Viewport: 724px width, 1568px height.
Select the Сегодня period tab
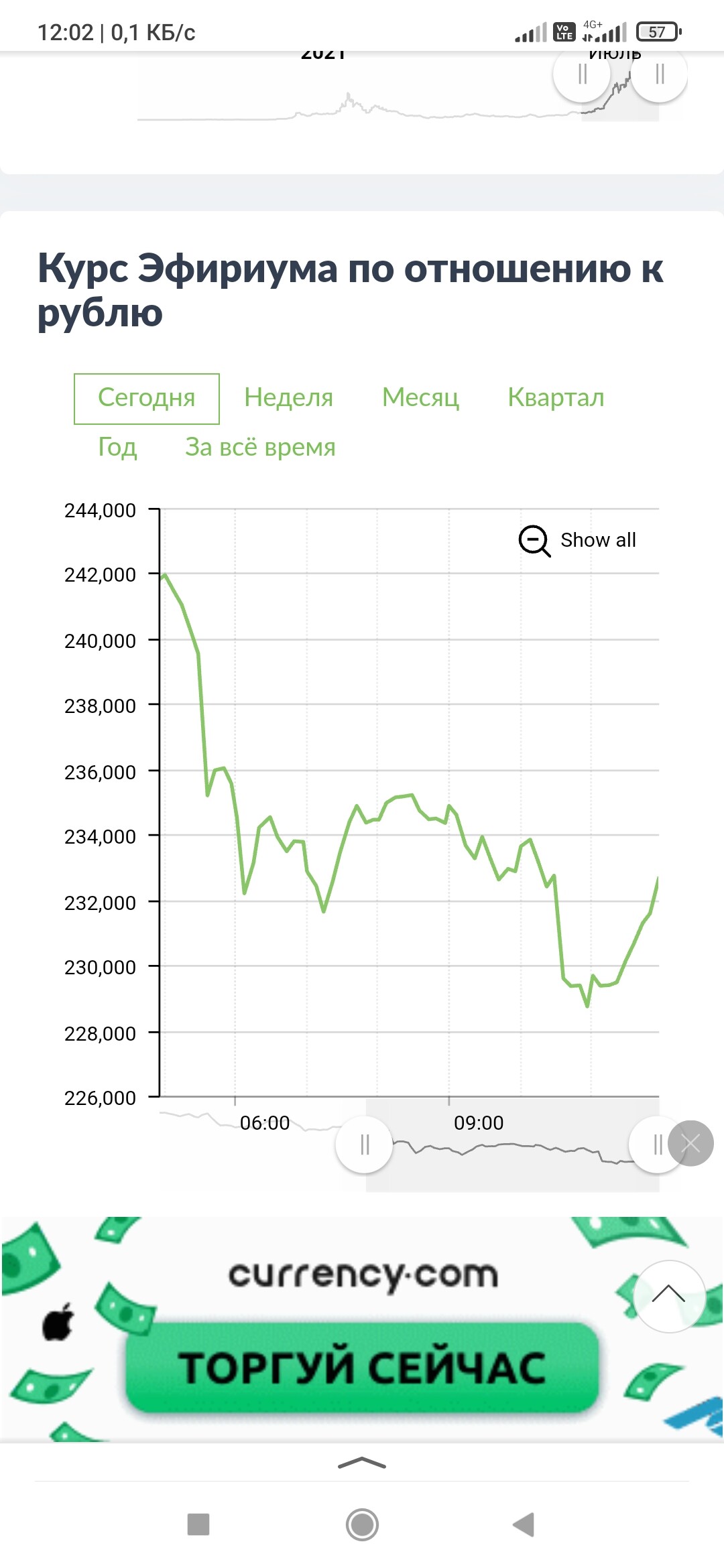click(x=146, y=398)
